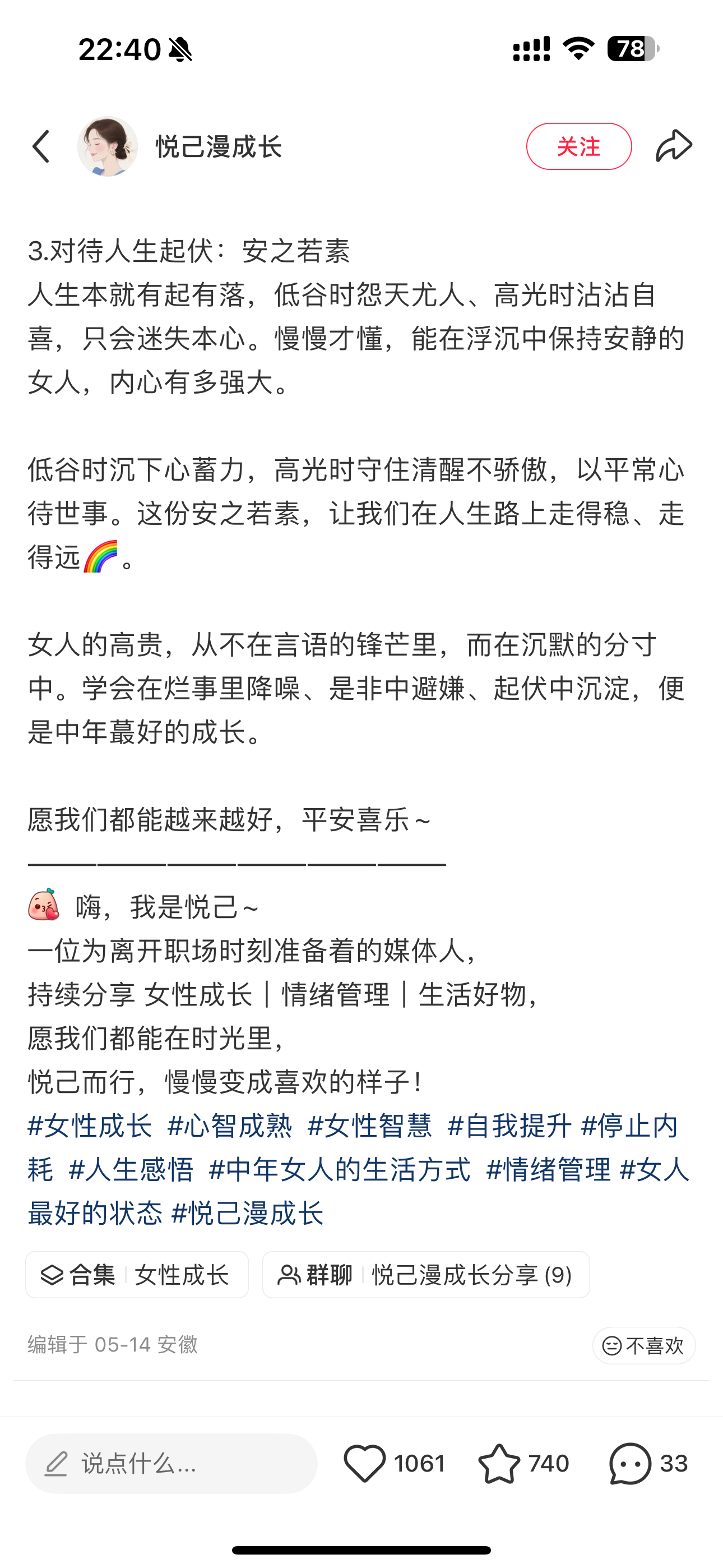The image size is (723, 1568).
Task: Open 悦己漫成长's profile avatar
Action: click(x=107, y=147)
